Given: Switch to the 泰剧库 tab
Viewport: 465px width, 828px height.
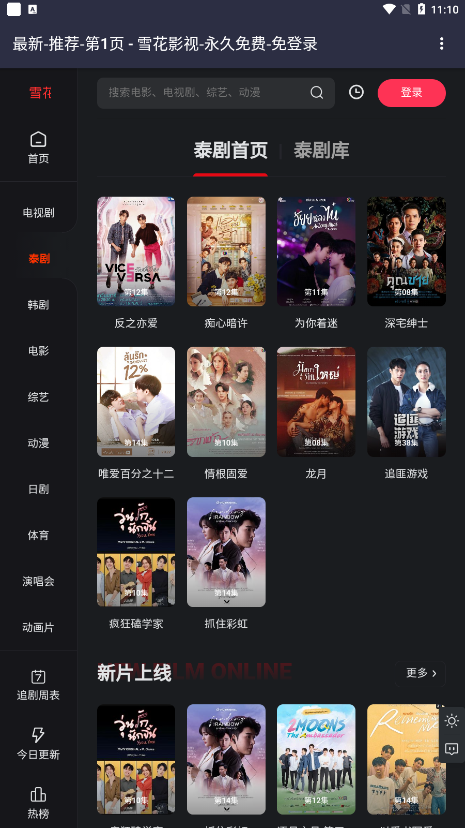Looking at the screenshot, I should pos(321,150).
